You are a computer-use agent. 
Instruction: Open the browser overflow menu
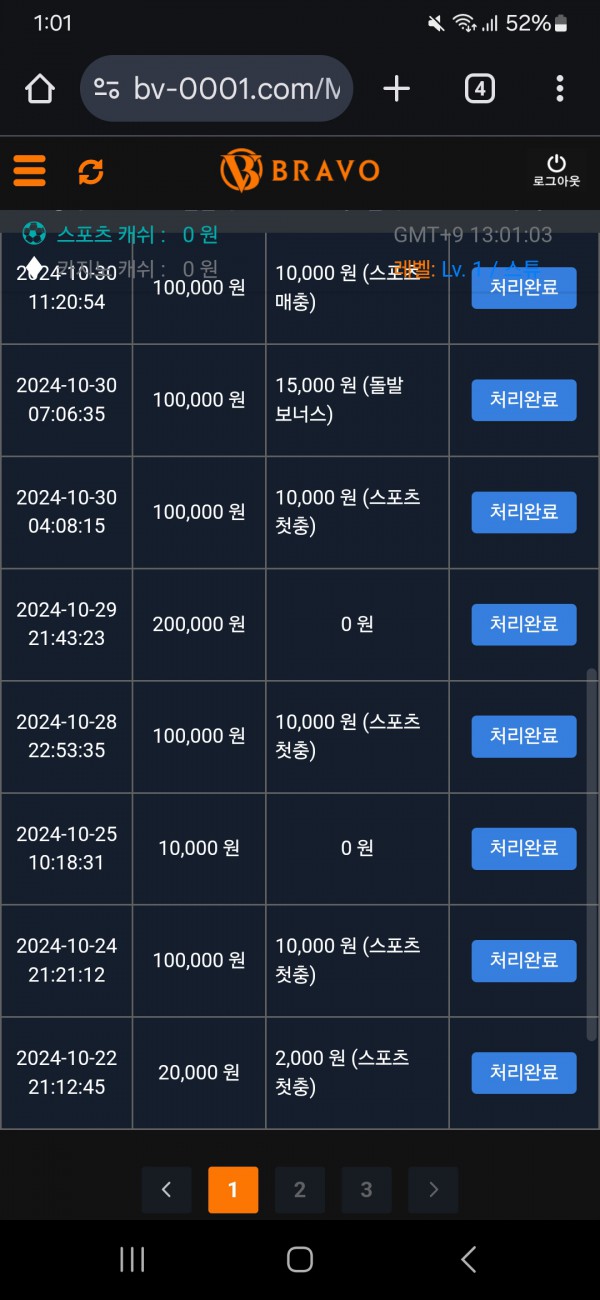(559, 89)
